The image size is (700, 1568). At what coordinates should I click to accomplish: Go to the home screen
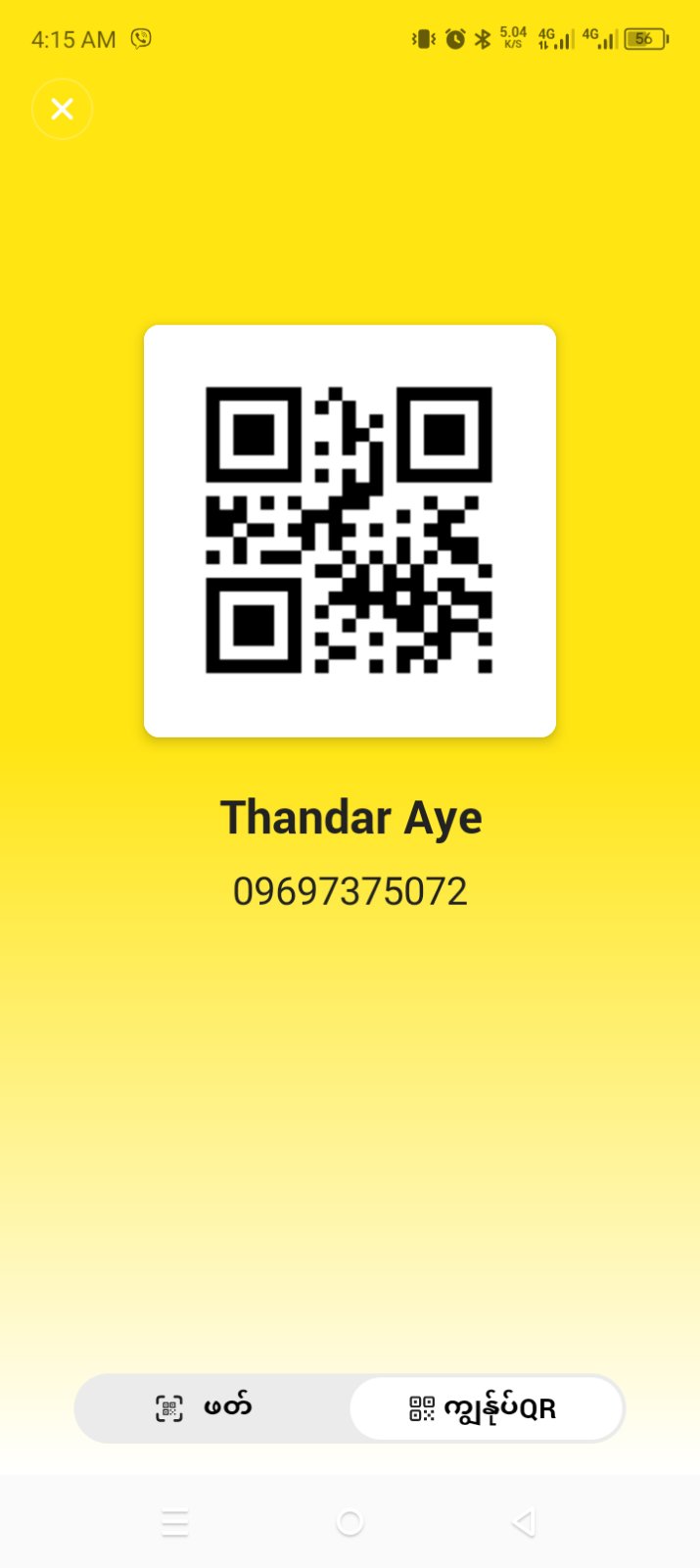350,1522
